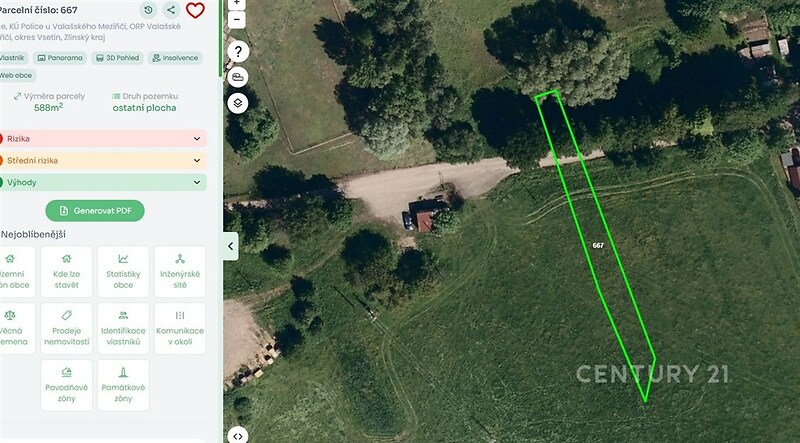800x443 pixels.
Task: Collapse the side panel with the arrow
Action: coord(230,245)
